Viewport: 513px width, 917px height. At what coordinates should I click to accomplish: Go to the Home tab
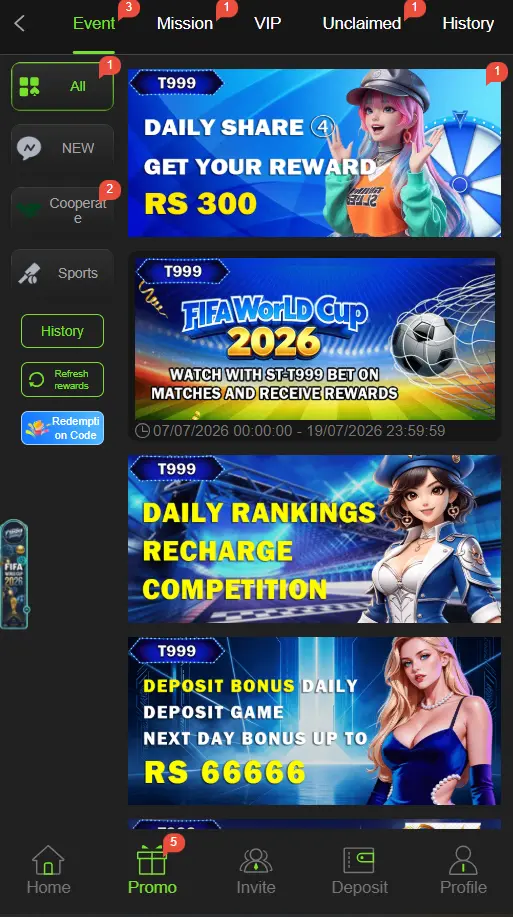[49, 871]
